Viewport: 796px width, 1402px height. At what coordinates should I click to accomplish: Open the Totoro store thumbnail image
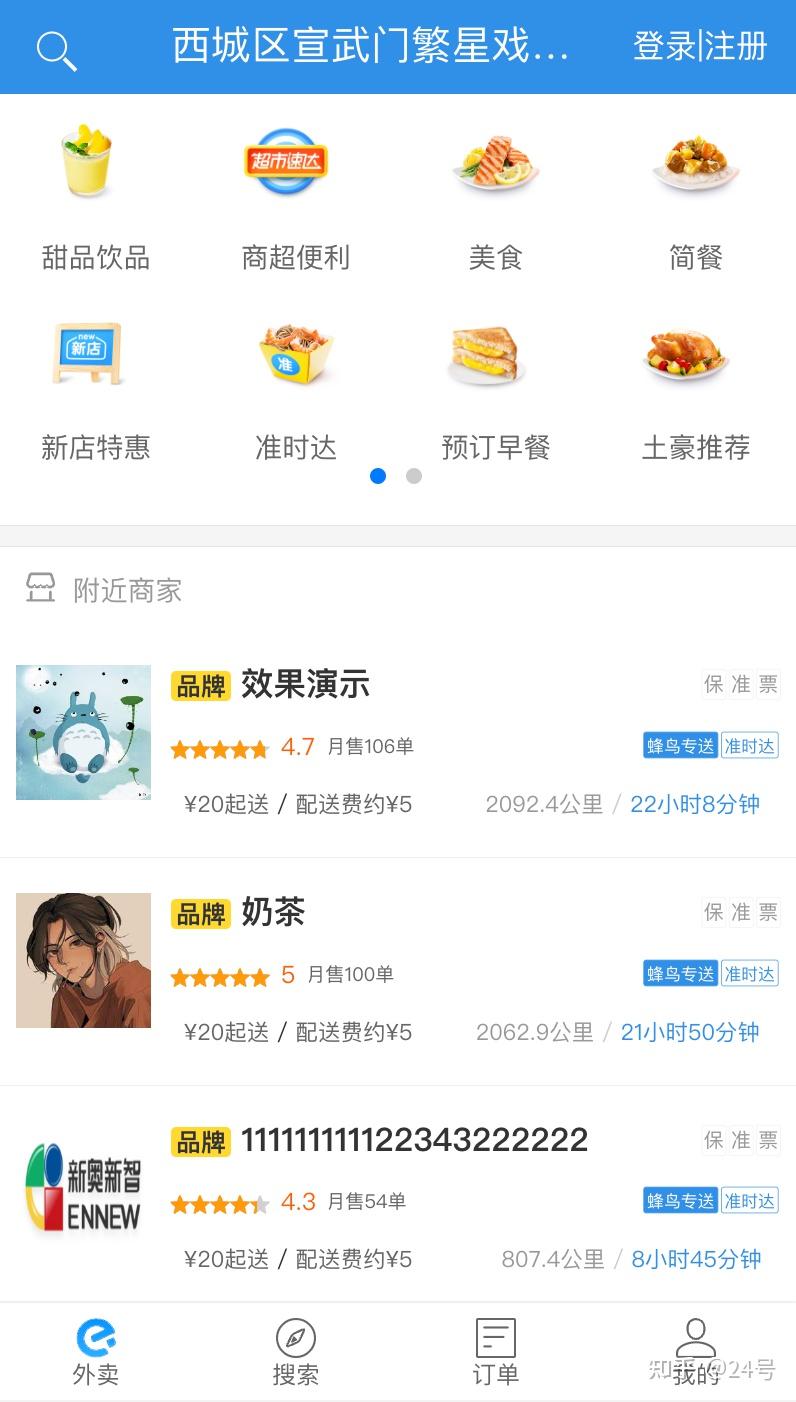point(83,732)
